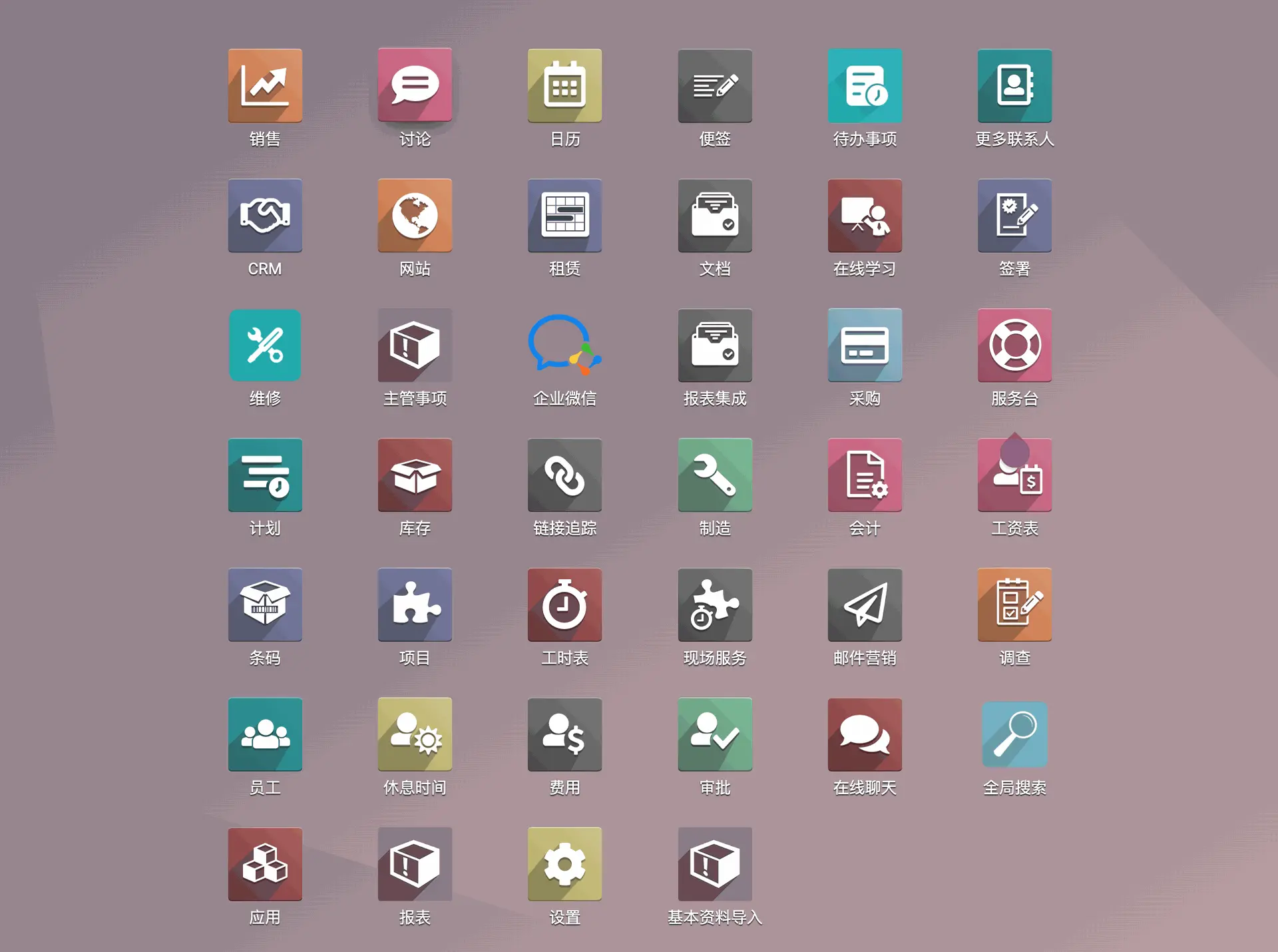Open the 销售 (Sales) app
Image resolution: width=1278 pixels, height=952 pixels.
(x=265, y=86)
